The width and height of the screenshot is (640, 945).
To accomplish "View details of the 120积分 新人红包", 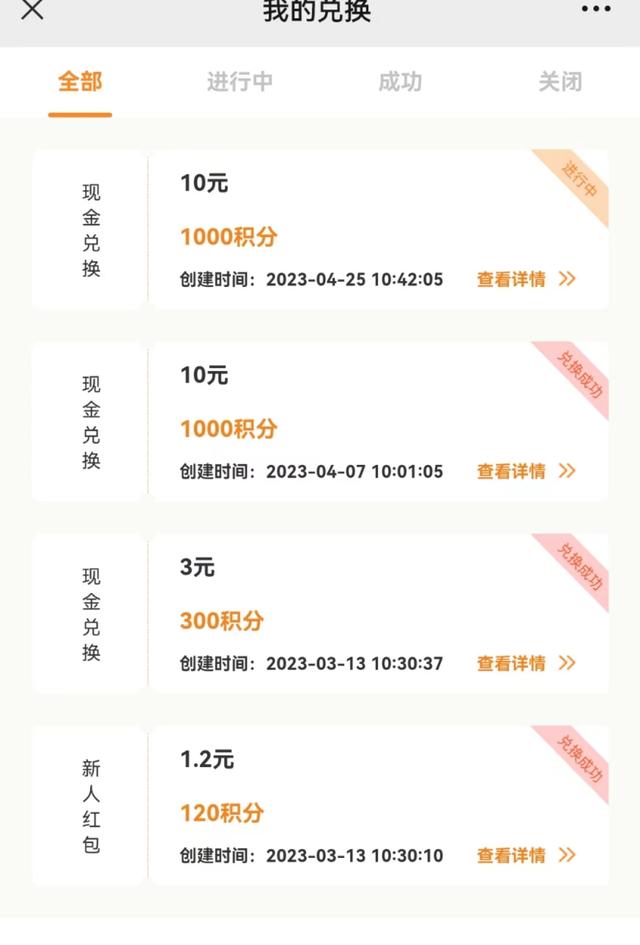I will 526,856.
